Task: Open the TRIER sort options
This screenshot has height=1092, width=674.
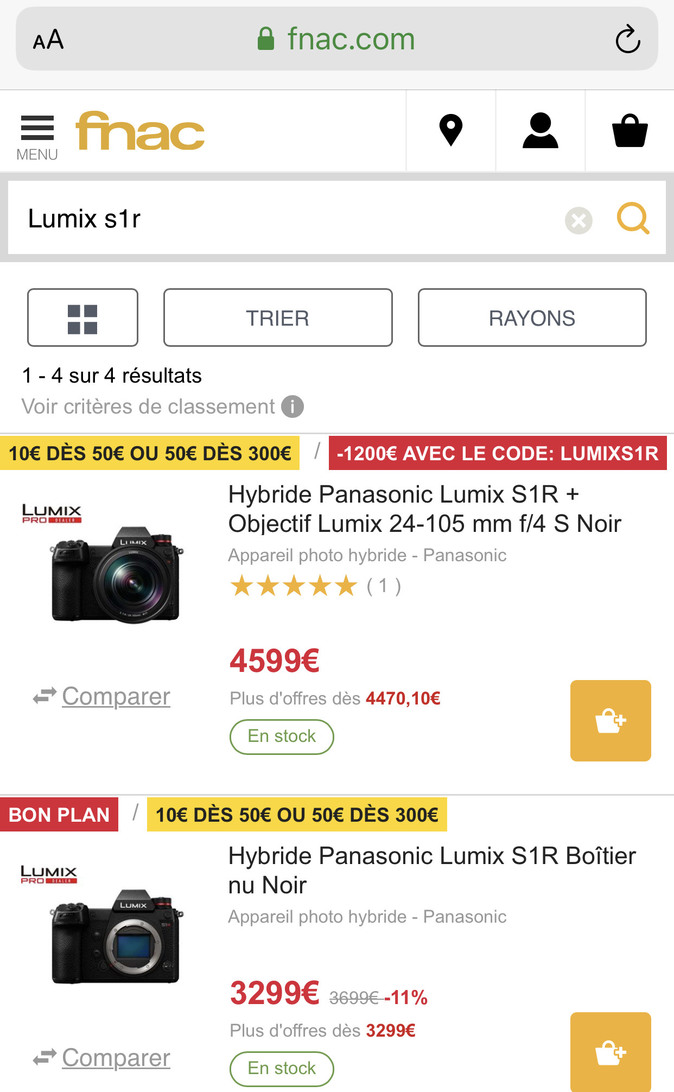Action: click(x=278, y=318)
